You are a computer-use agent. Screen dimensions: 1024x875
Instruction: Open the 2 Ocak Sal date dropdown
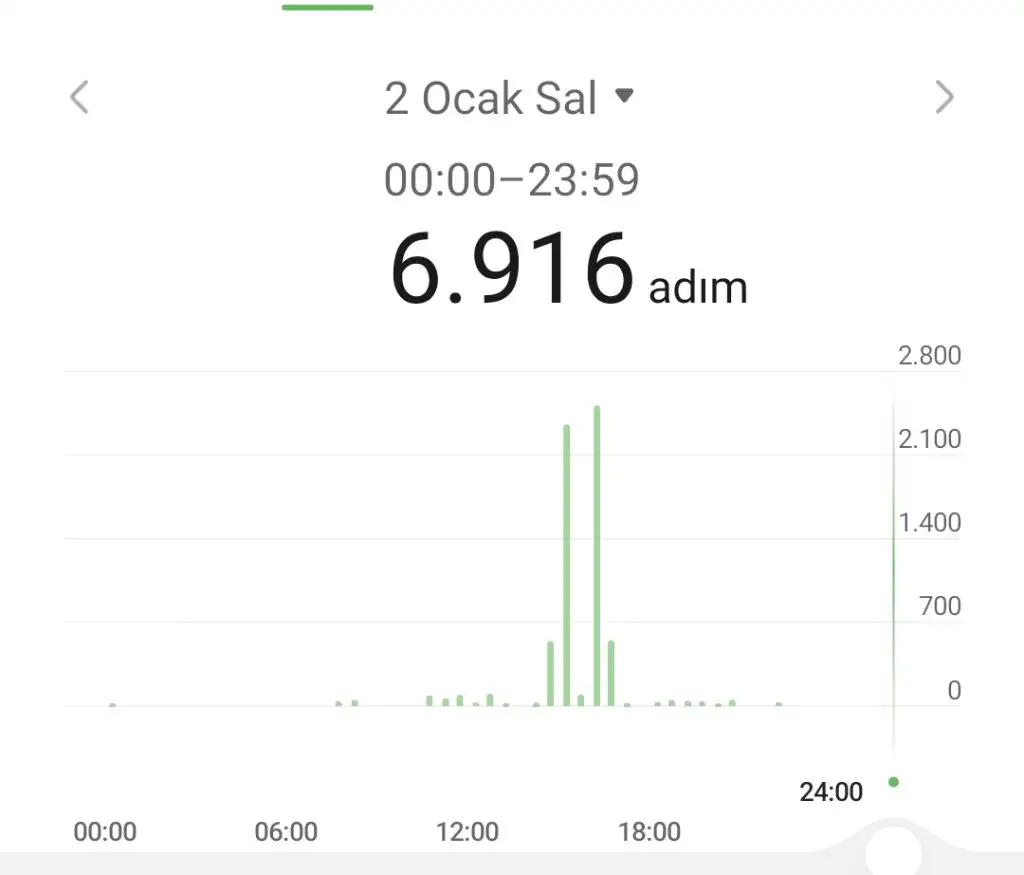tap(510, 98)
